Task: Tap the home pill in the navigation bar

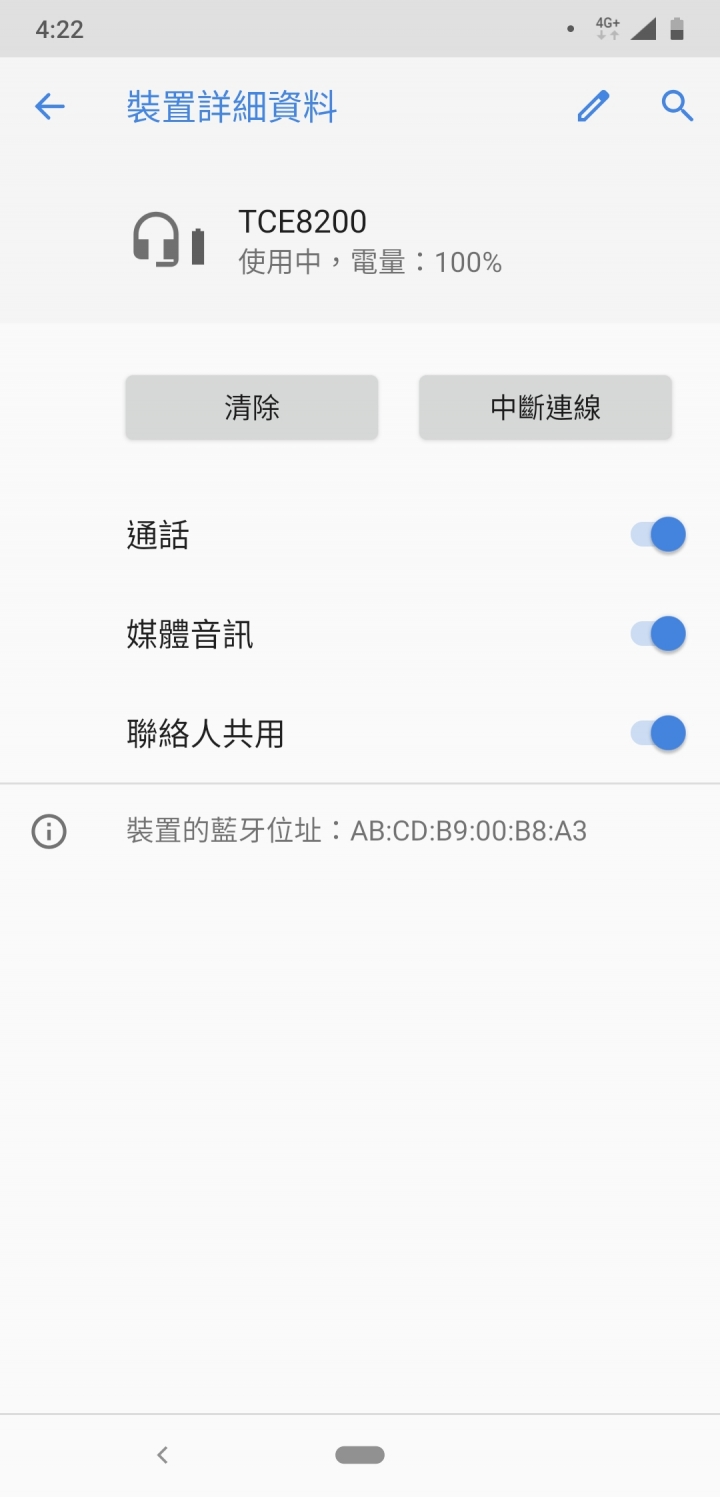Action: tap(360, 1455)
